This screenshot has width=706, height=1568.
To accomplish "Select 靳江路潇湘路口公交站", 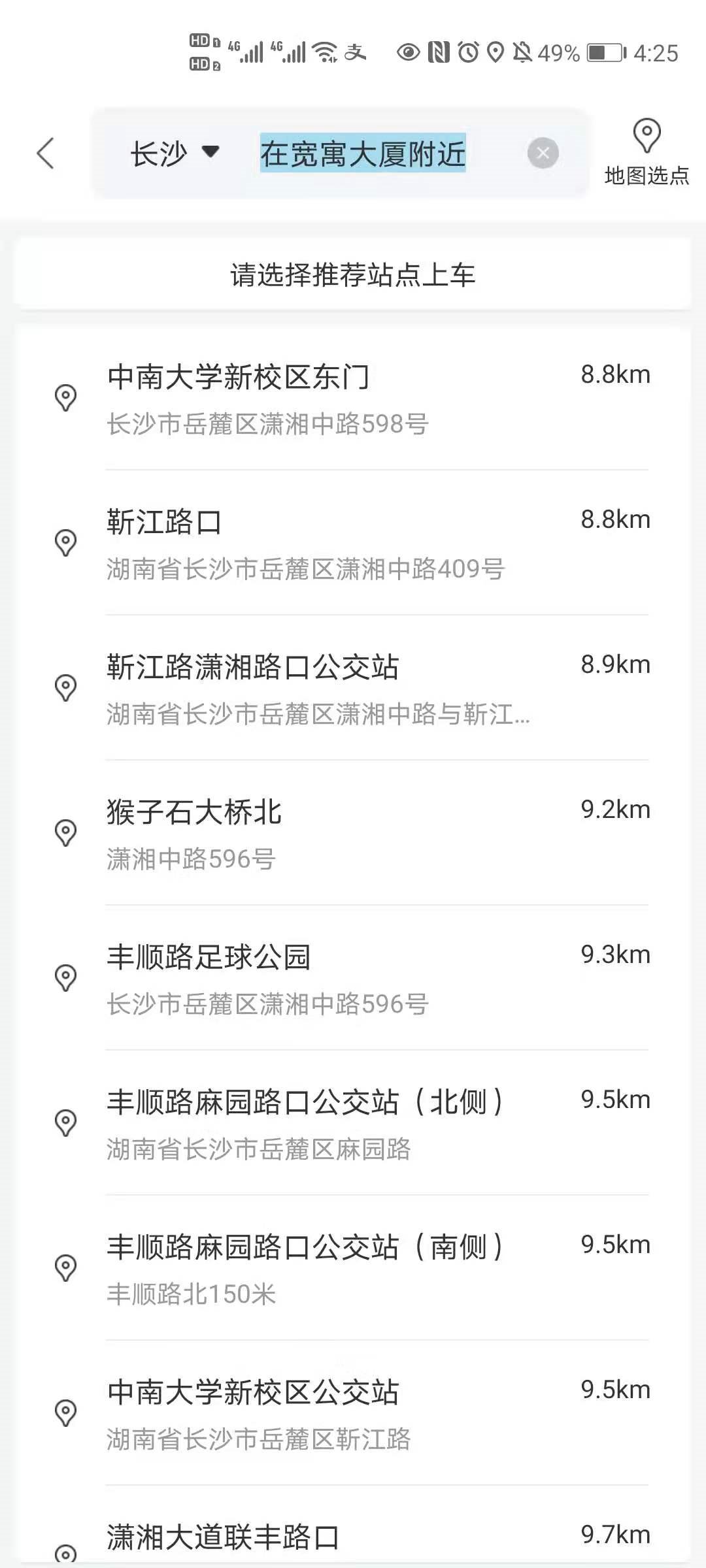I will pos(353,688).
